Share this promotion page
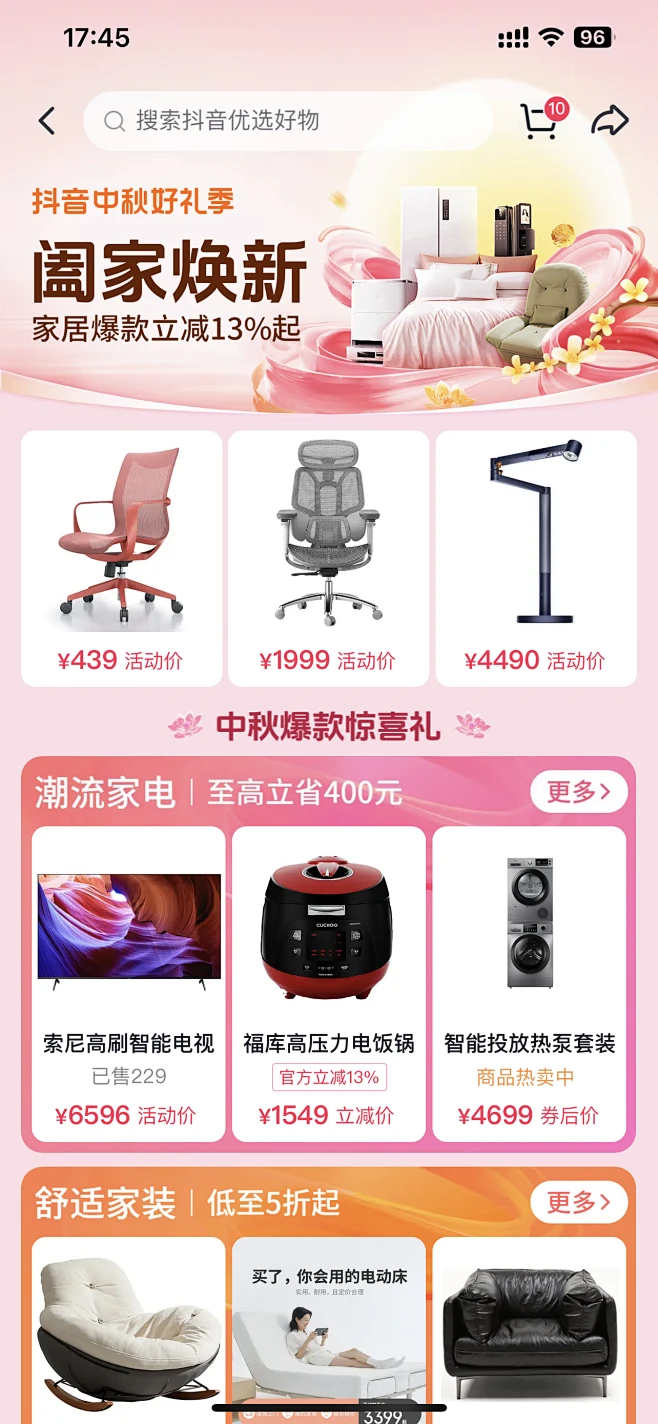658x1424 pixels. tap(609, 121)
